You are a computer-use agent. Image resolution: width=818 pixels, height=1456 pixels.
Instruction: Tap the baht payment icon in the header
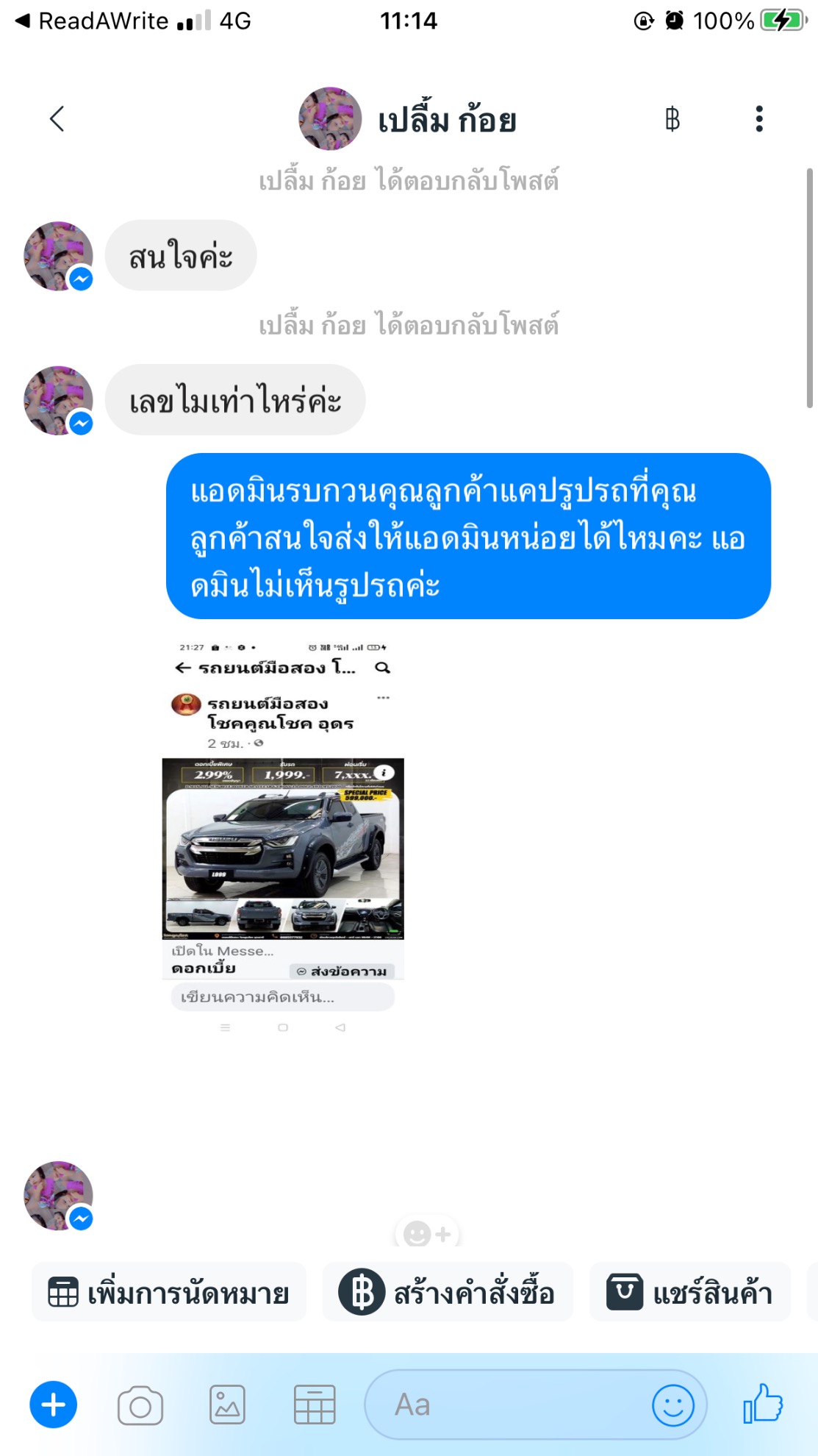tap(672, 119)
